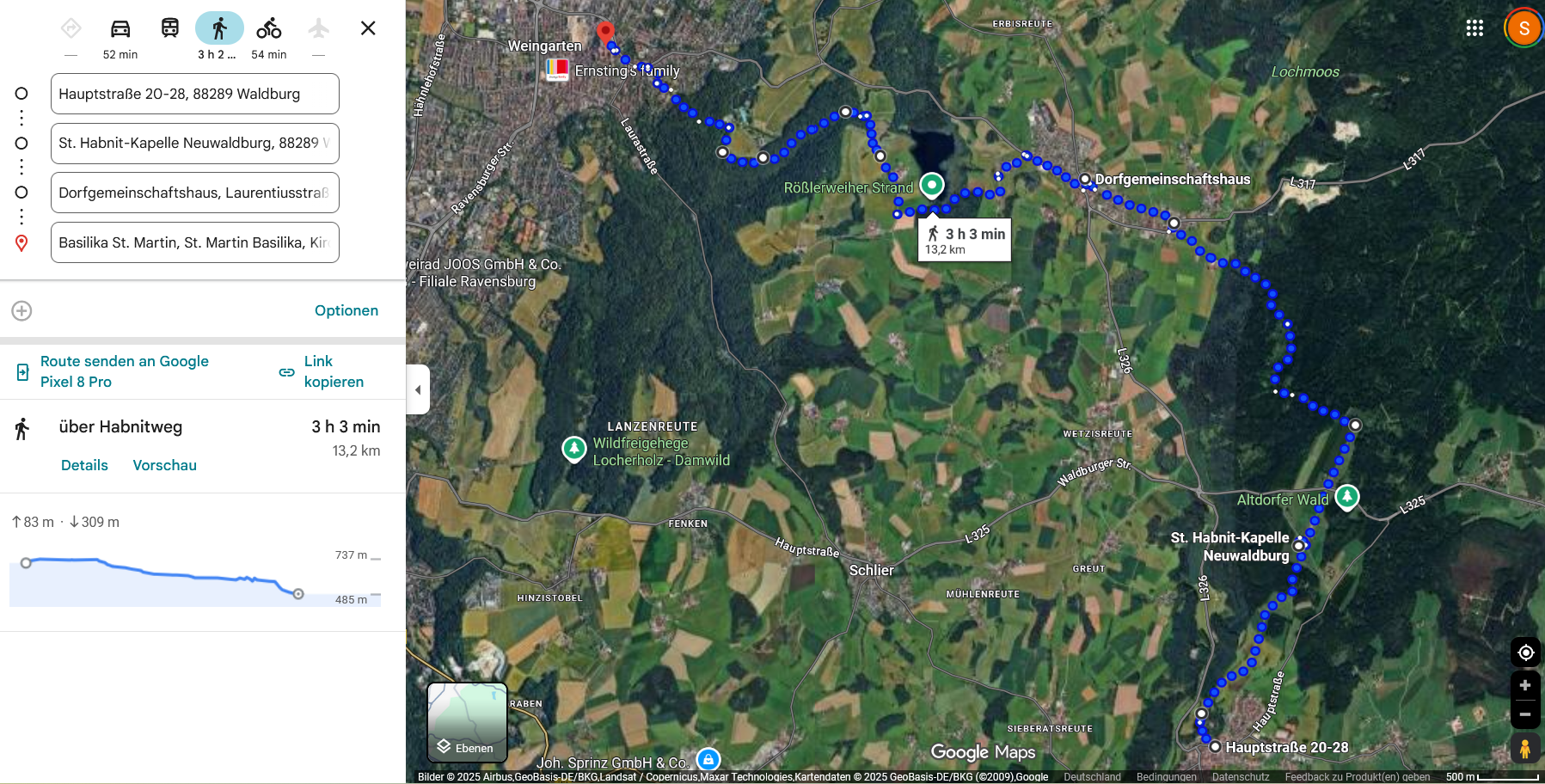
Task: Edit the St. Habnit-Kapelle stop field
Action: [194, 144]
